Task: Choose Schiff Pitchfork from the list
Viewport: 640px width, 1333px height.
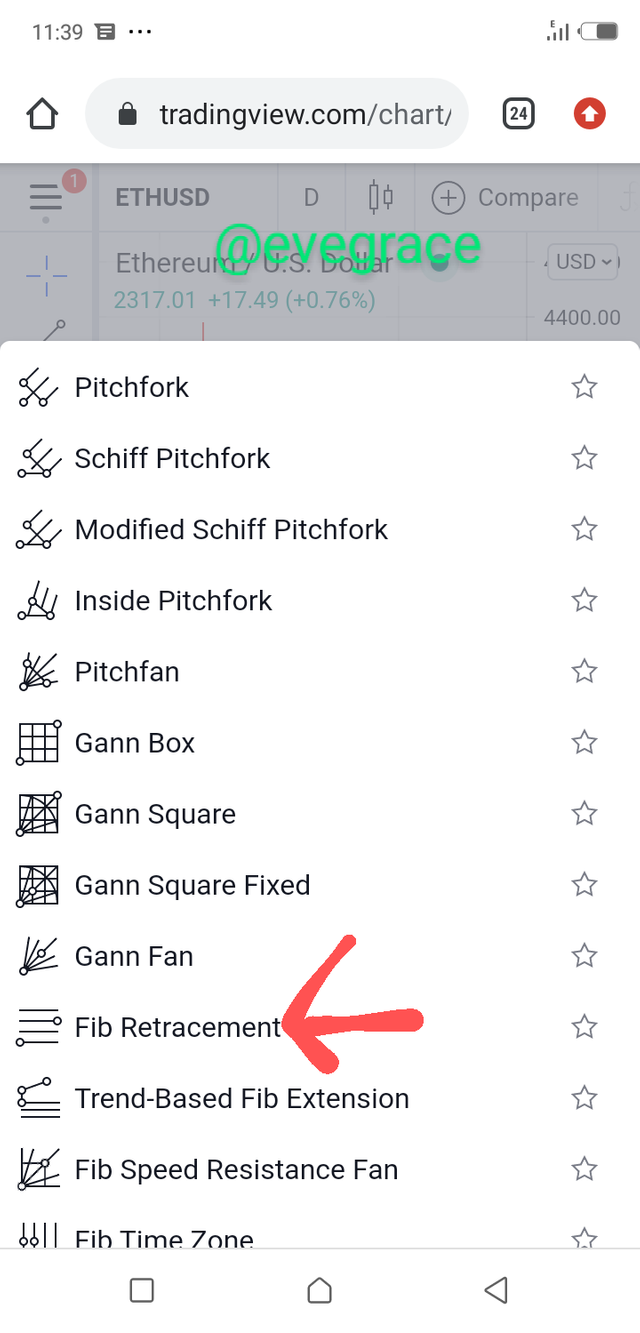Action: coord(320,458)
